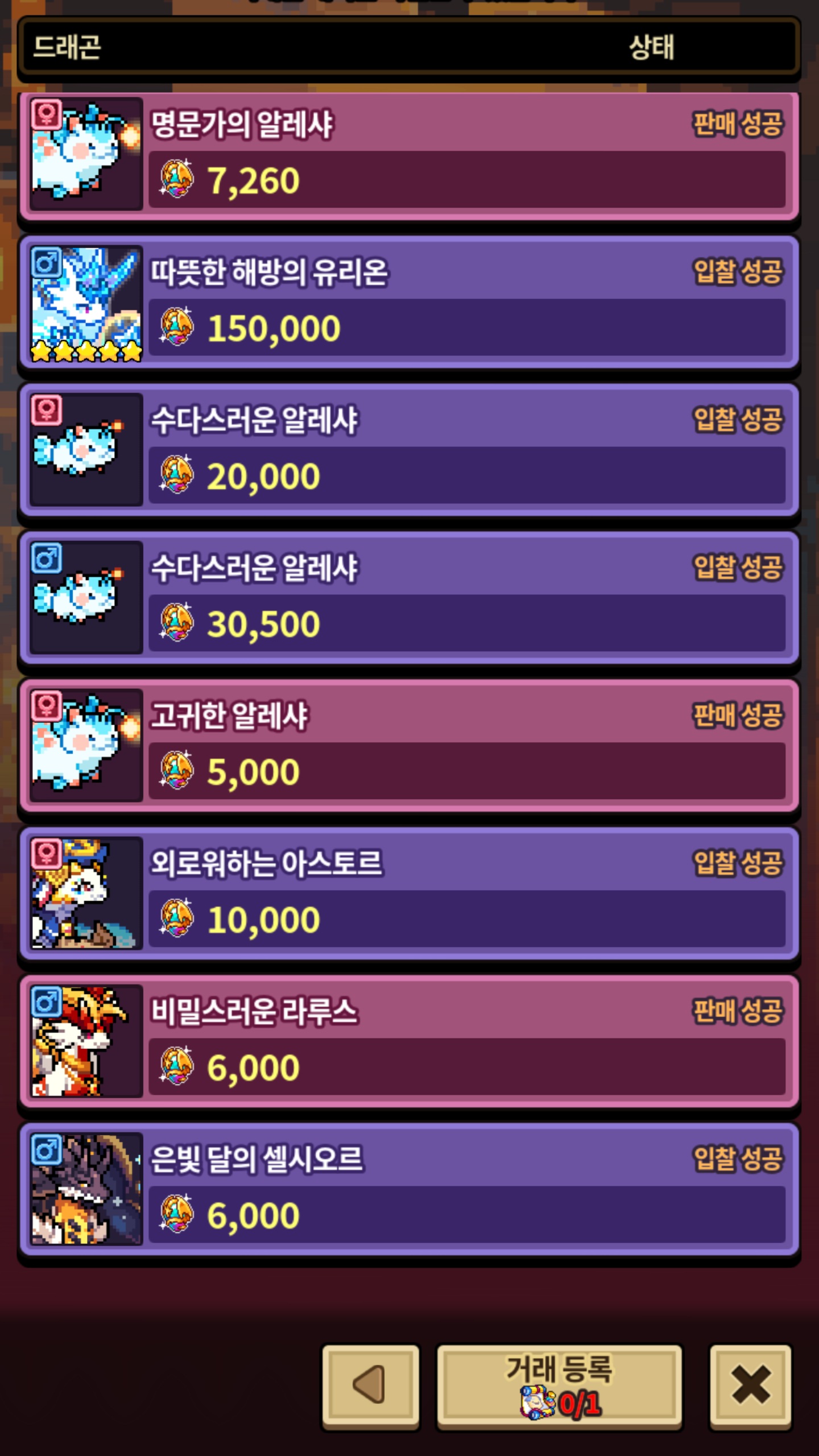Viewport: 819px width, 1456px height.
Task: Open the 수다스러운 알레샤 entry priced 20,000
Action: pos(409,450)
